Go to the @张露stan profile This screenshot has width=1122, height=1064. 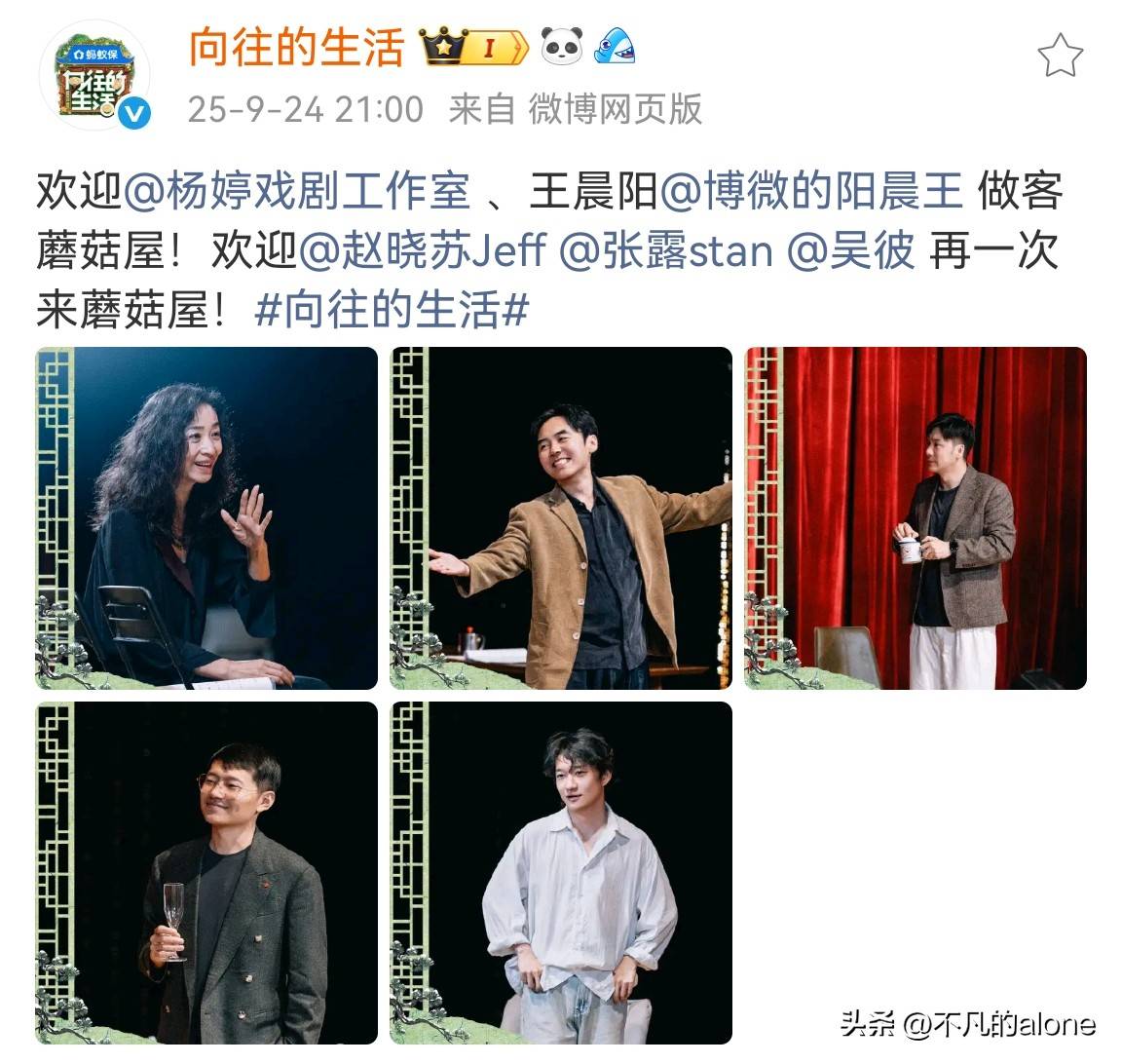pyautogui.click(x=667, y=251)
